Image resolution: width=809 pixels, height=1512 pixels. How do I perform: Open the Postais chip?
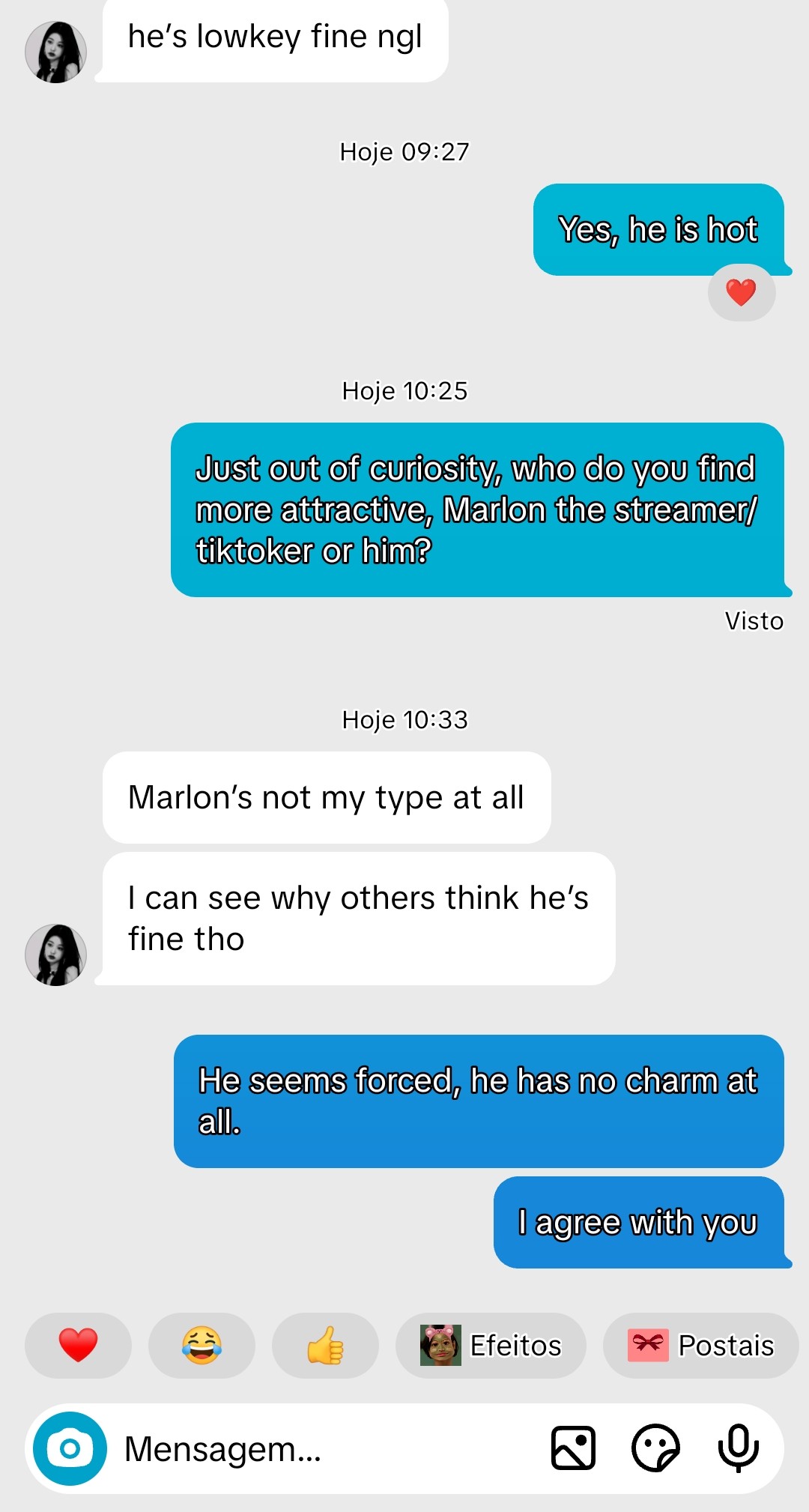tap(701, 1345)
